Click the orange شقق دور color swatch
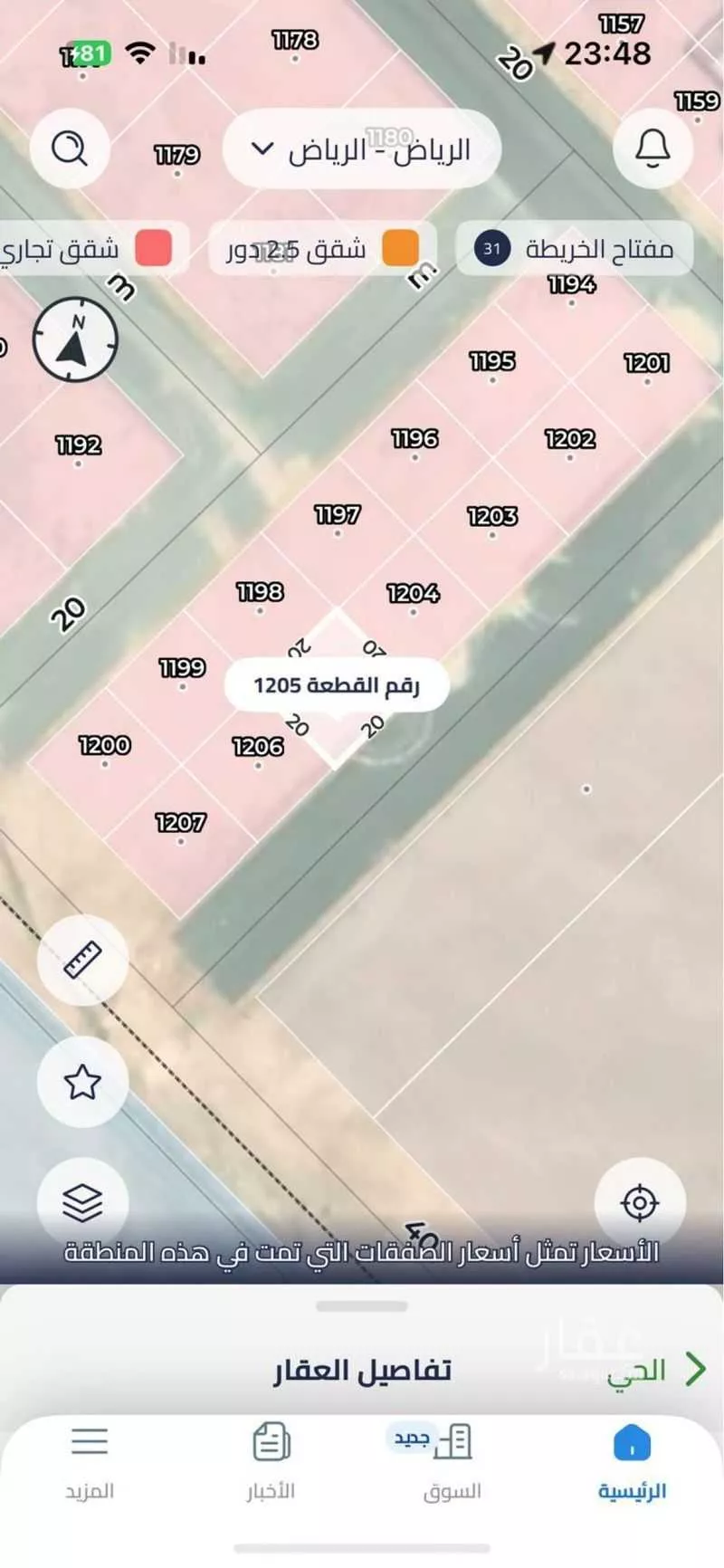 click(402, 246)
